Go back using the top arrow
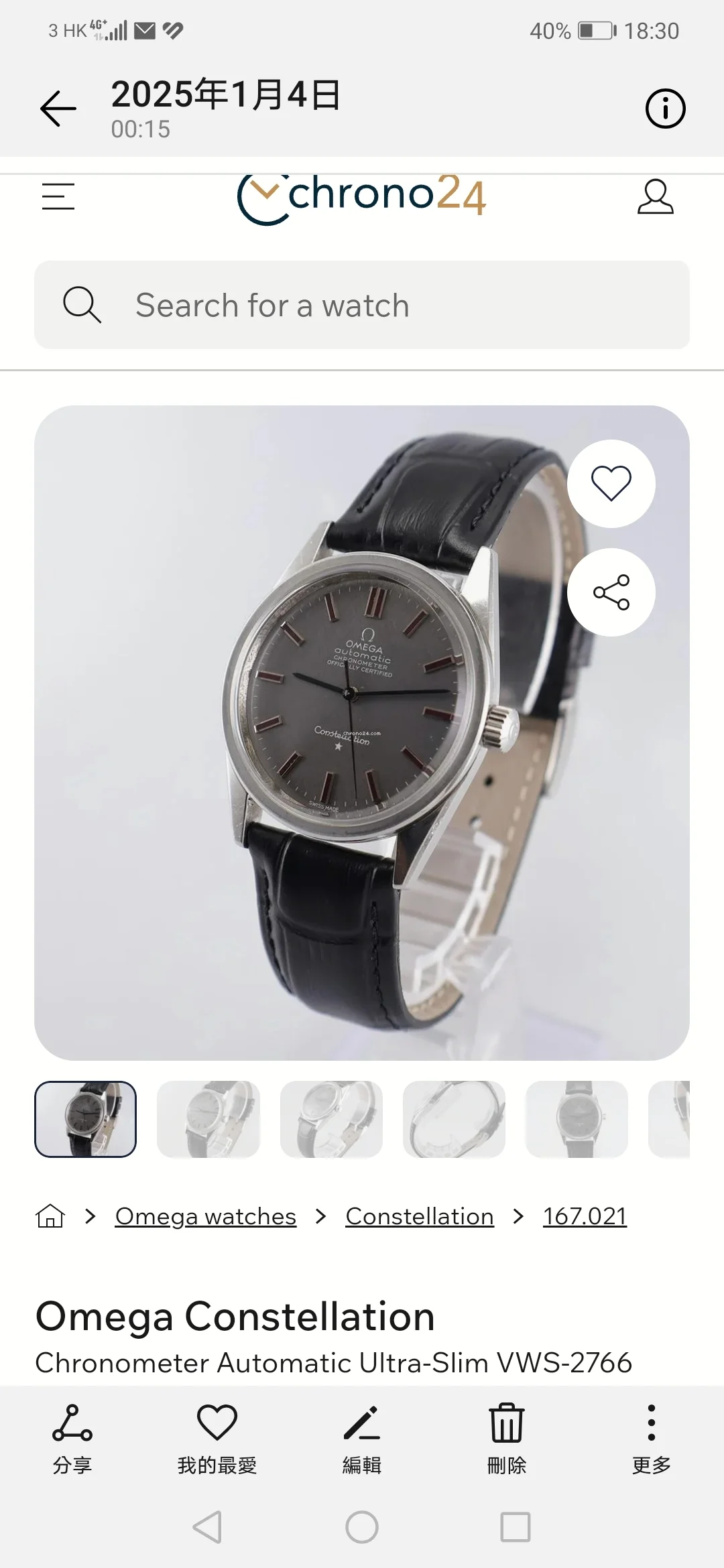The width and height of the screenshot is (724, 1568). coord(58,109)
